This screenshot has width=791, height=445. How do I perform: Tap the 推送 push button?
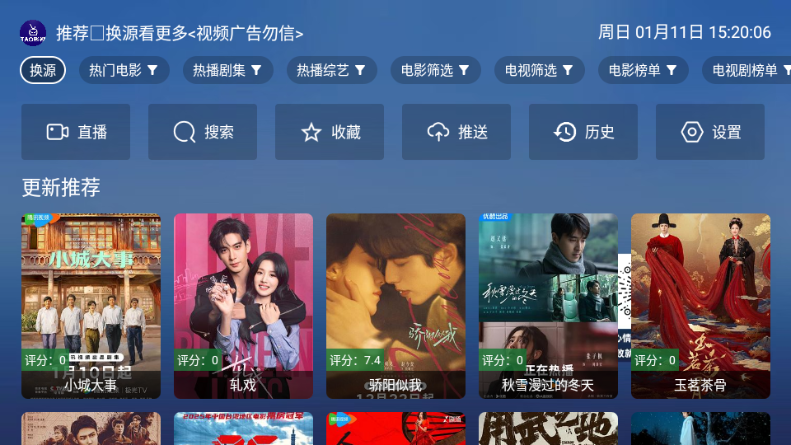pos(457,132)
